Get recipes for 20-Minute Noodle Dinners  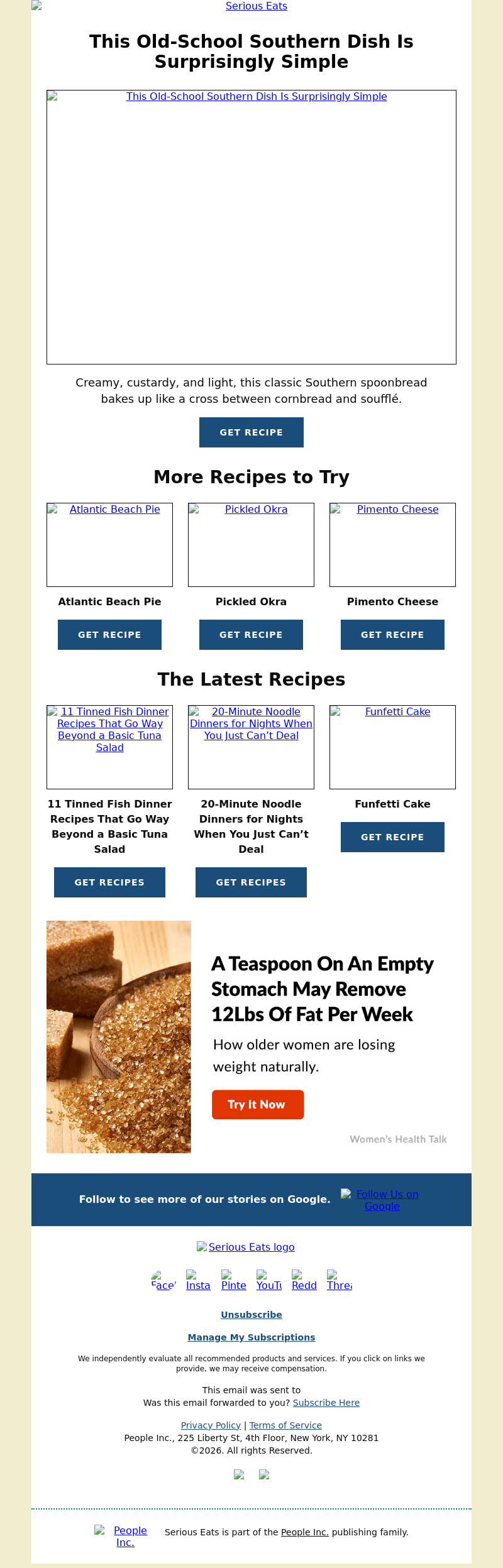[x=251, y=882]
